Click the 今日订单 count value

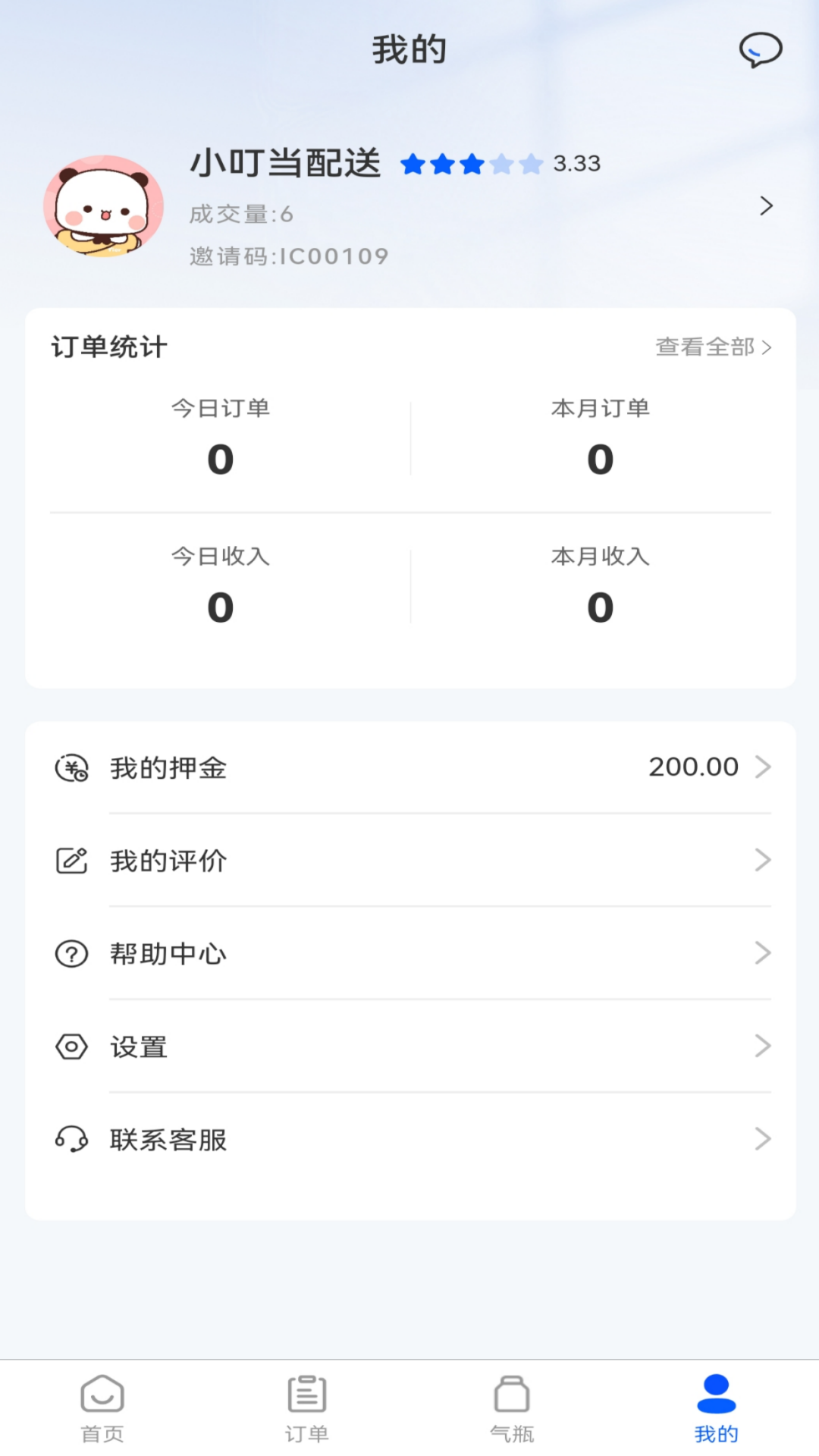pyautogui.click(x=220, y=459)
